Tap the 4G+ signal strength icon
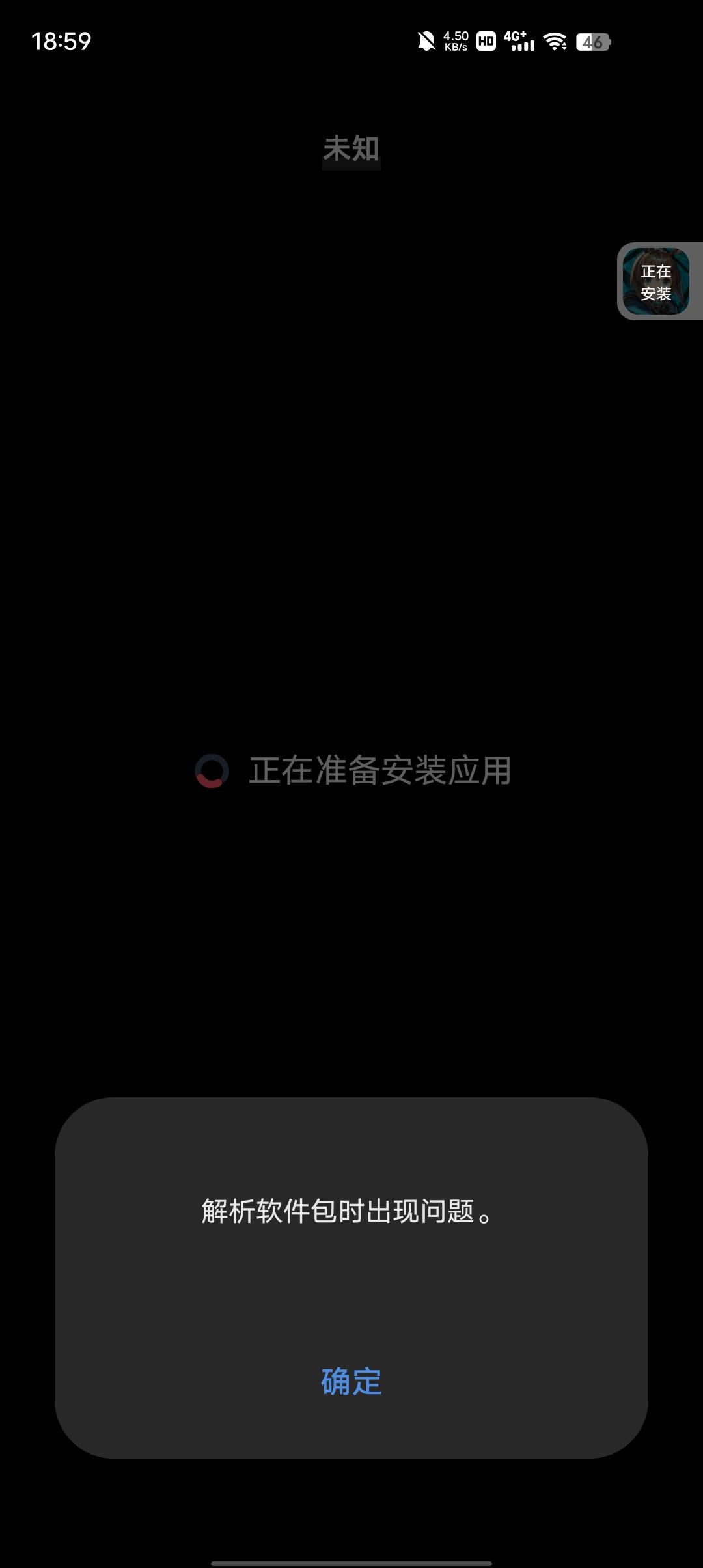This screenshot has width=703, height=1568. [x=517, y=42]
